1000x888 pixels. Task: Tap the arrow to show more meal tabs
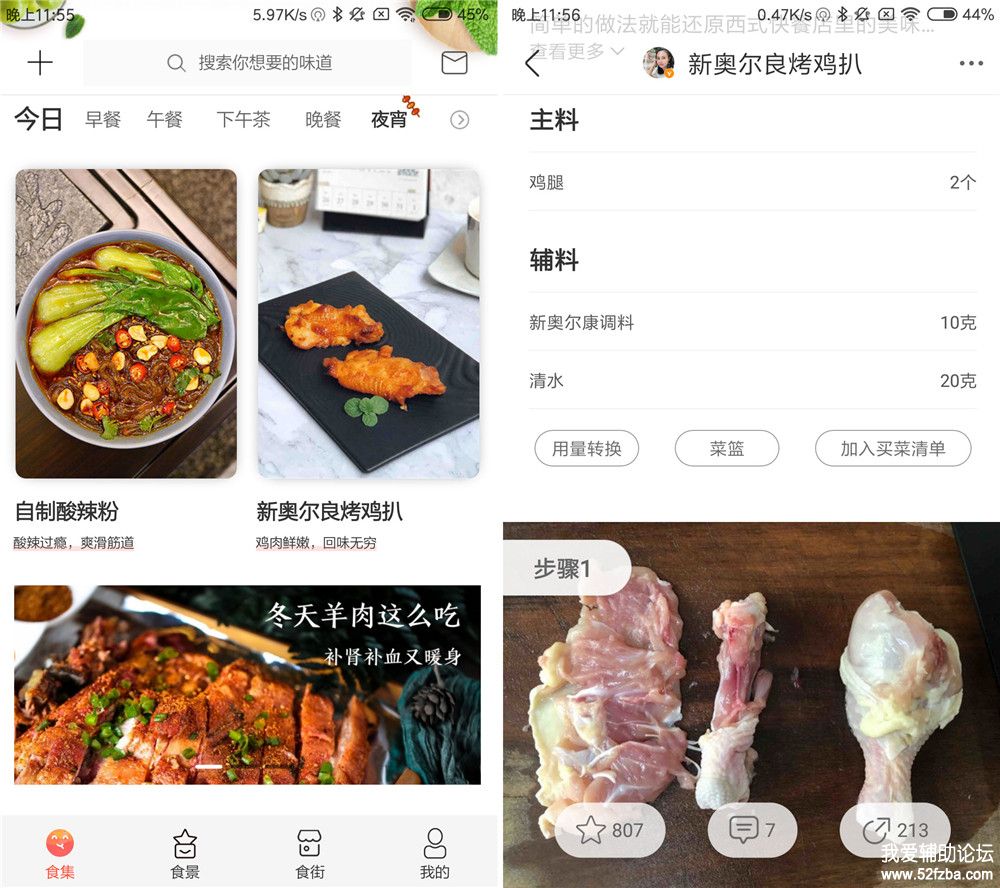(x=460, y=120)
